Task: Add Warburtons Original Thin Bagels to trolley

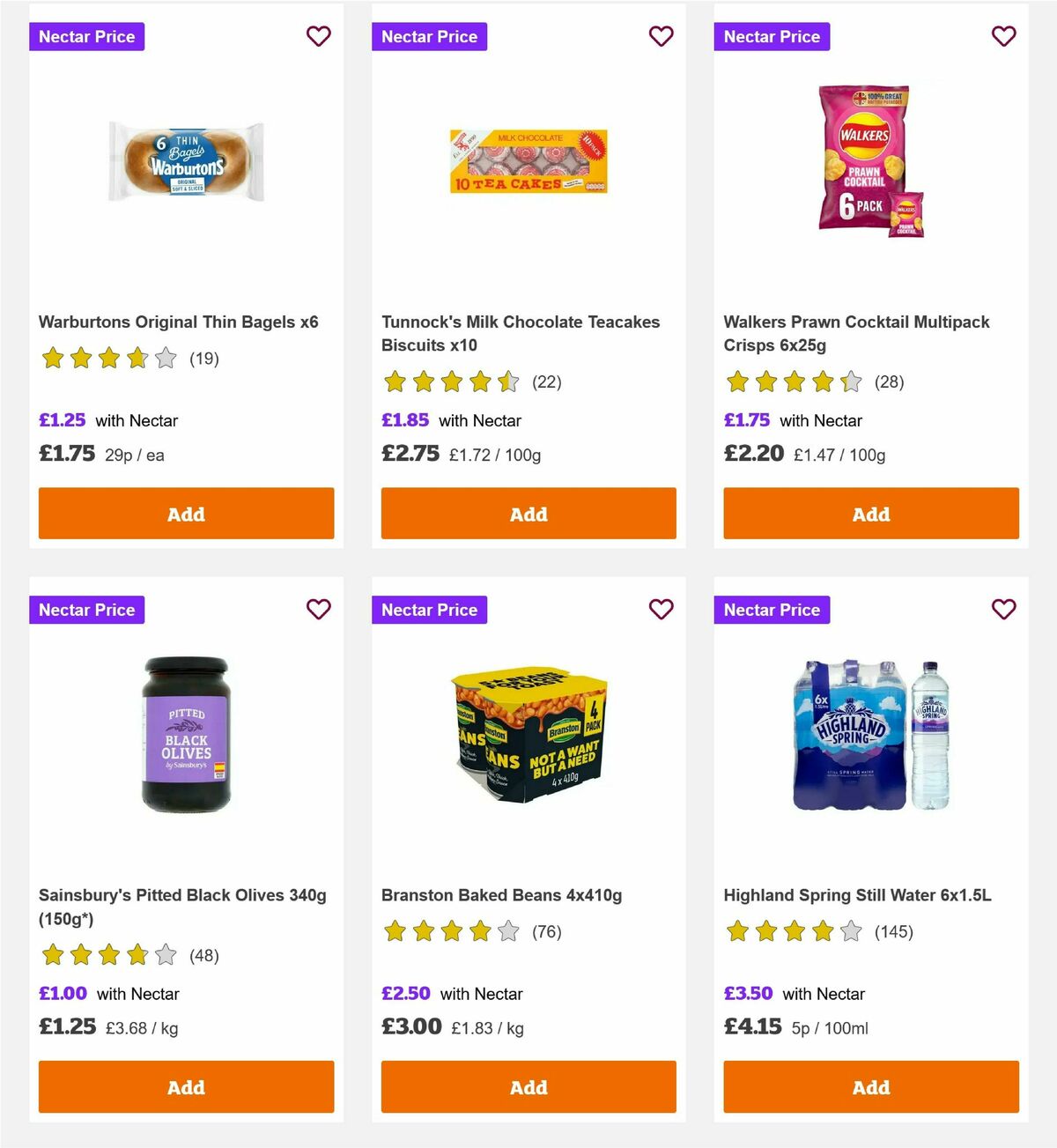Action: tap(185, 513)
